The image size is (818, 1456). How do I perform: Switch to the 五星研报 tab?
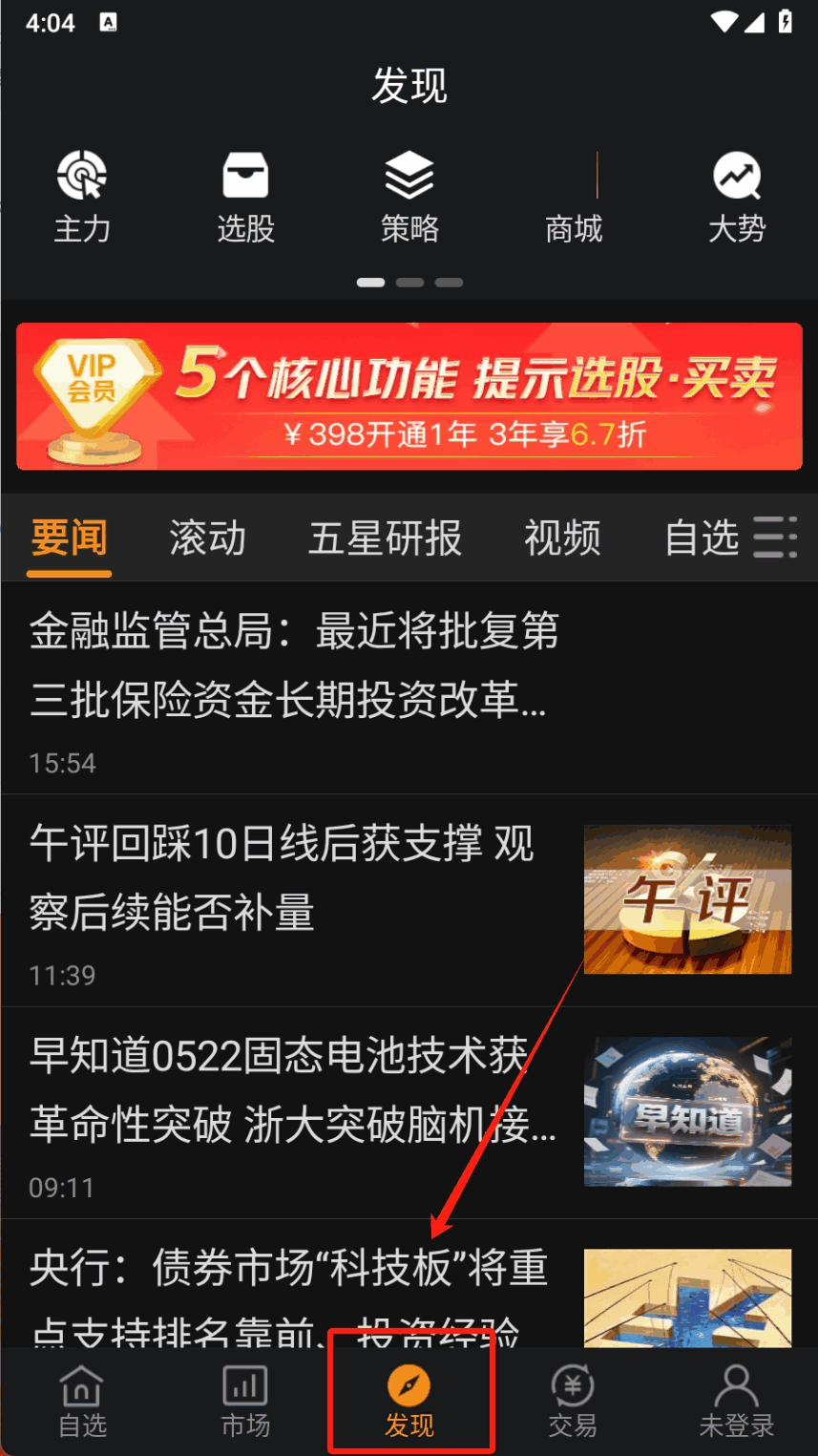click(385, 538)
